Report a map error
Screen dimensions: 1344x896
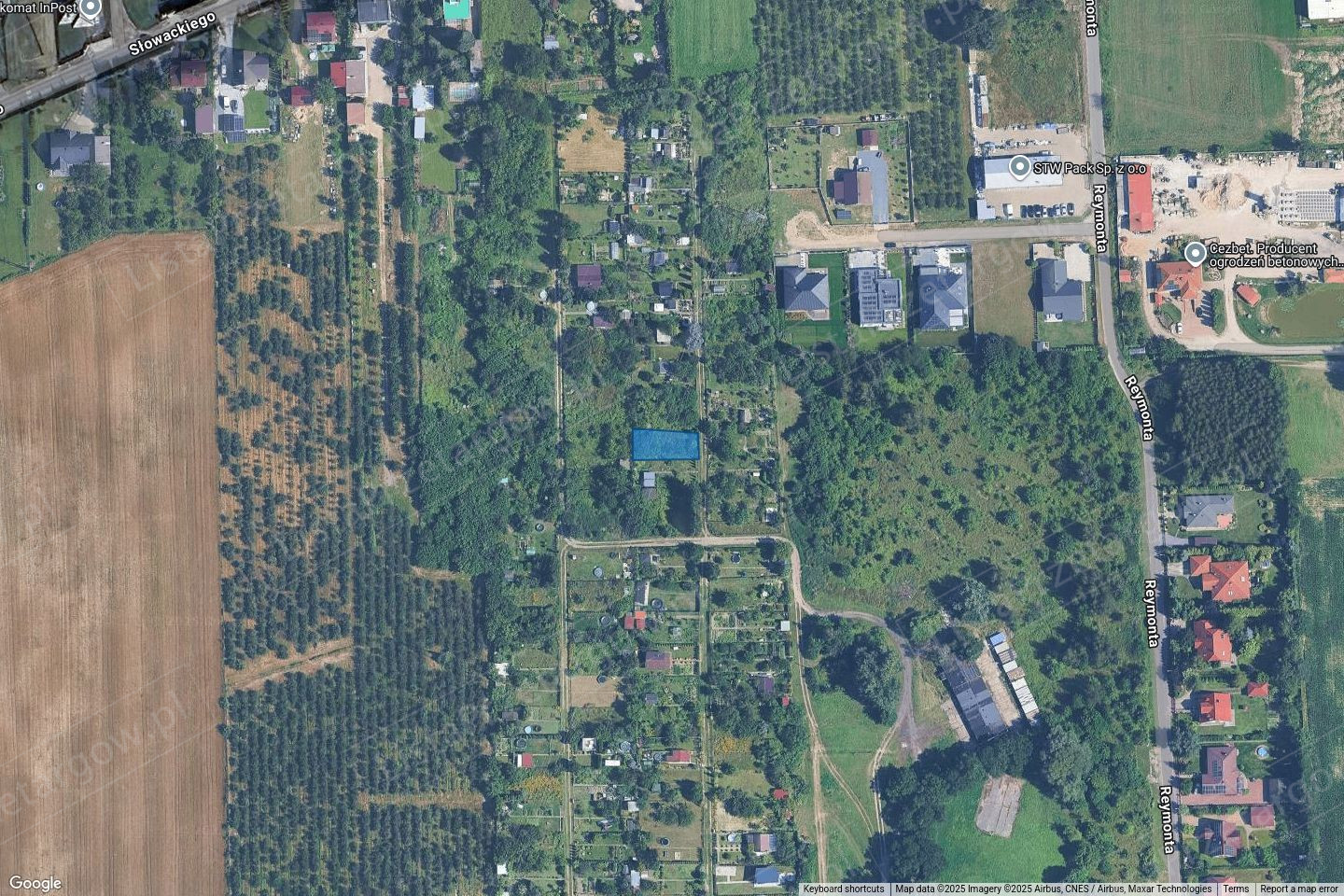(1298, 889)
